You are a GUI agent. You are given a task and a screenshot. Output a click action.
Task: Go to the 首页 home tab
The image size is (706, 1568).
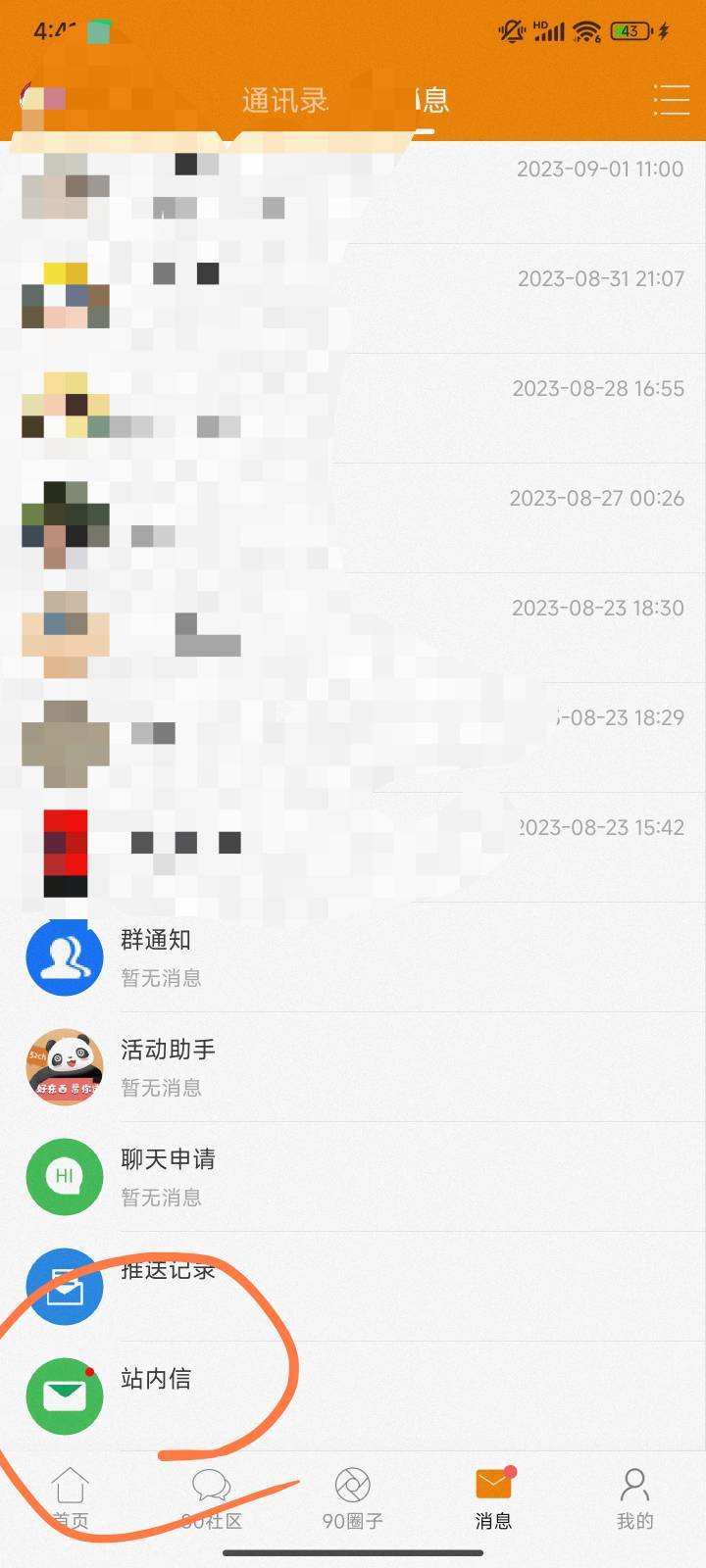coord(71,1499)
